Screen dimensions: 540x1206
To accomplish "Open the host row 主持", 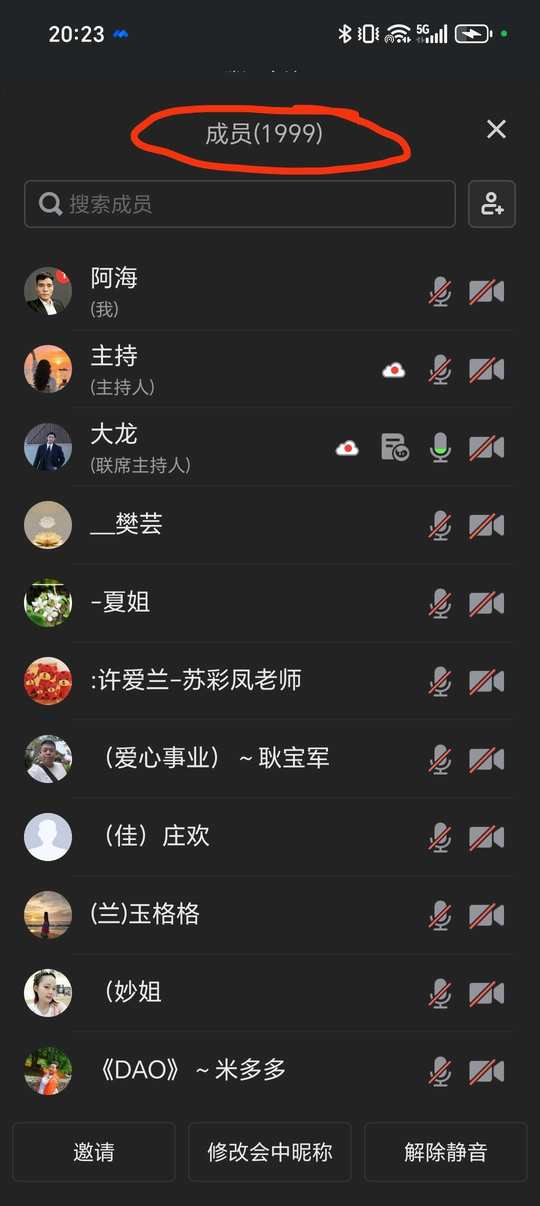I will click(x=270, y=370).
